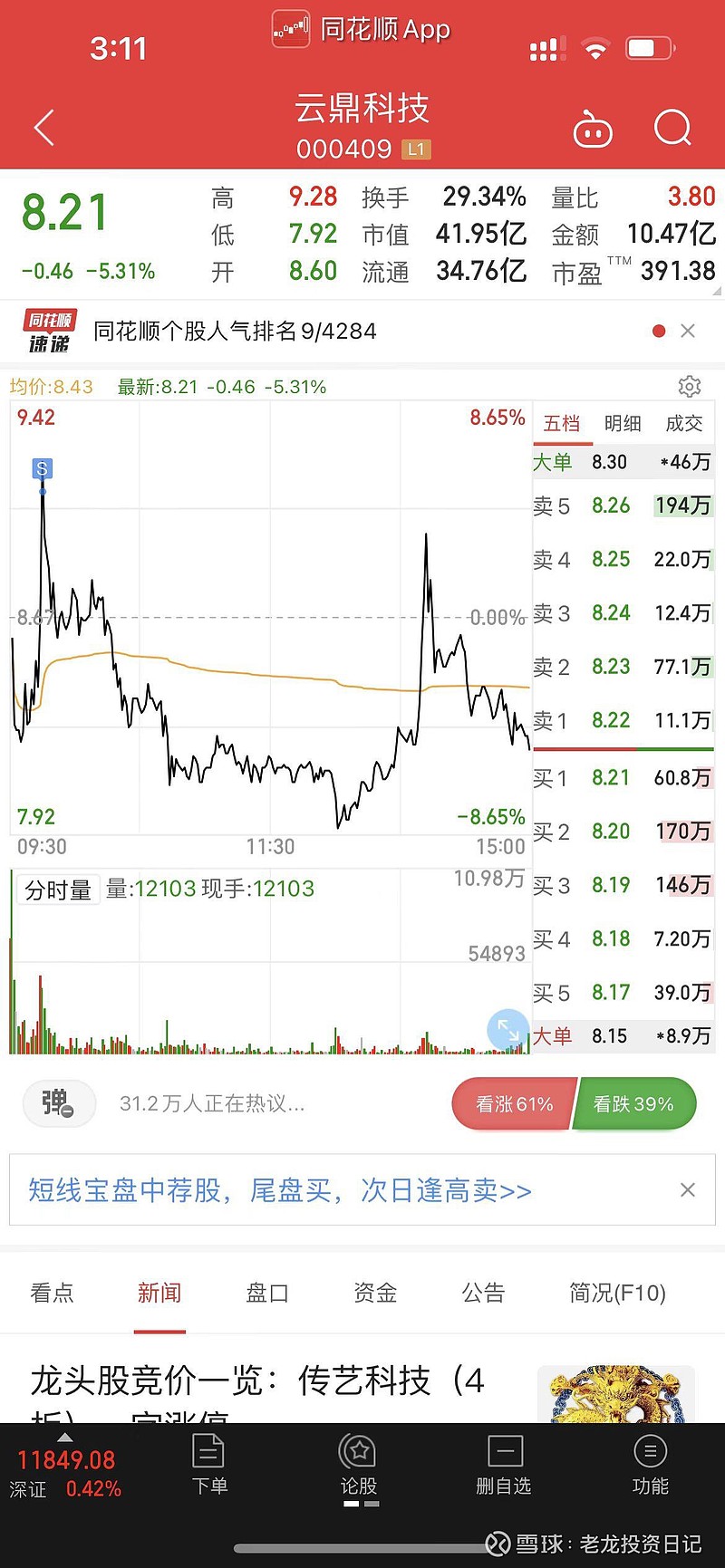Open chart settings gear icon
725x1568 pixels.
click(690, 387)
